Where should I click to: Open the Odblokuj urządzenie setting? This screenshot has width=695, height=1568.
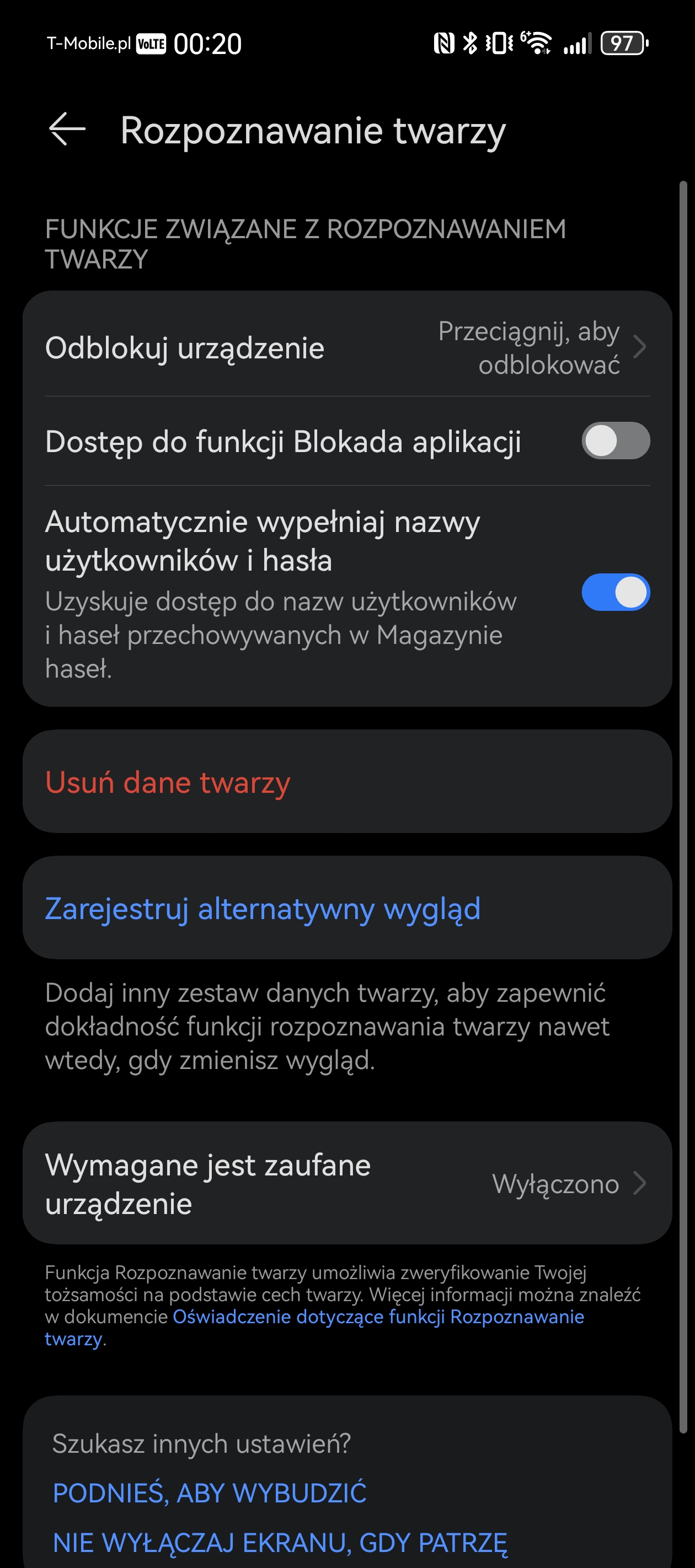(347, 347)
